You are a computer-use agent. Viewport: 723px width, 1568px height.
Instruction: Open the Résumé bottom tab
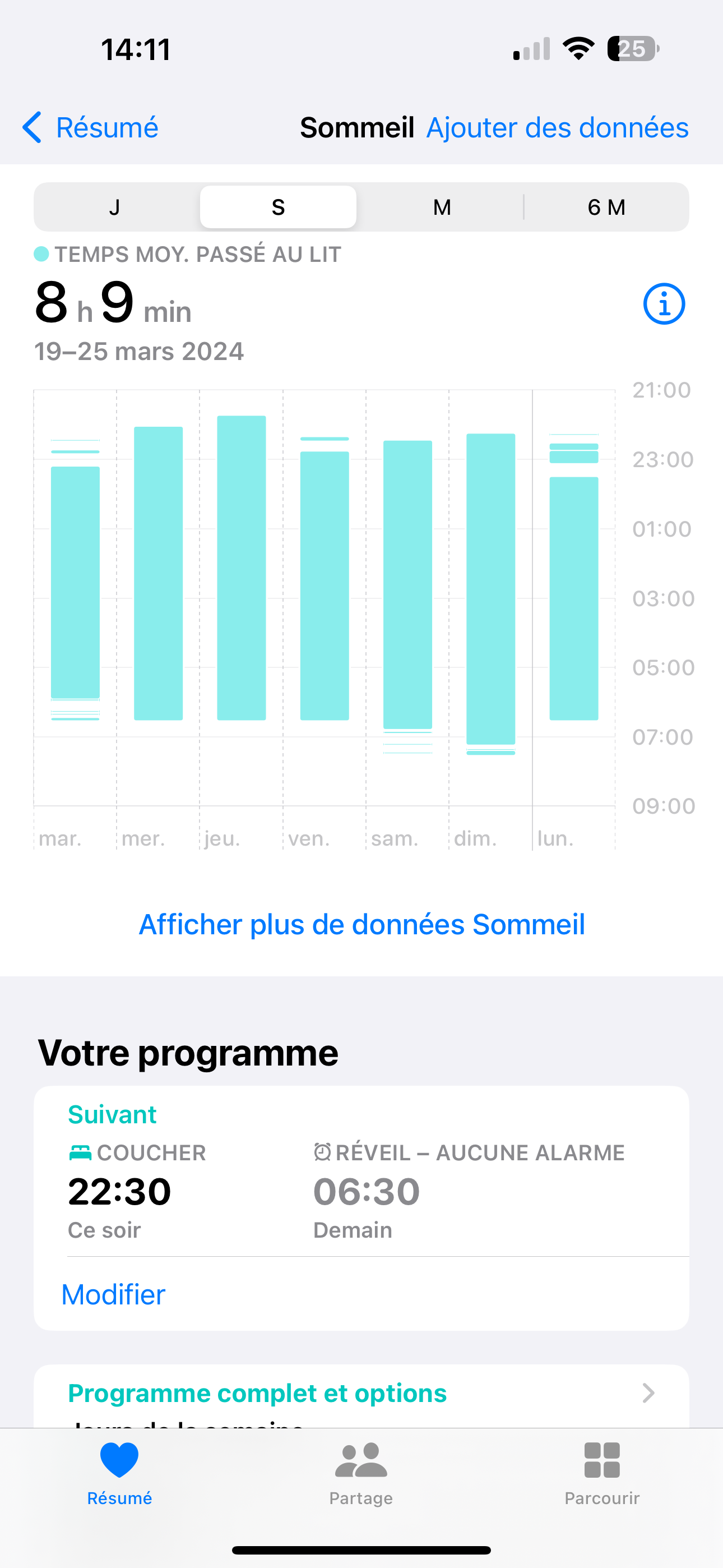pyautogui.click(x=119, y=1473)
